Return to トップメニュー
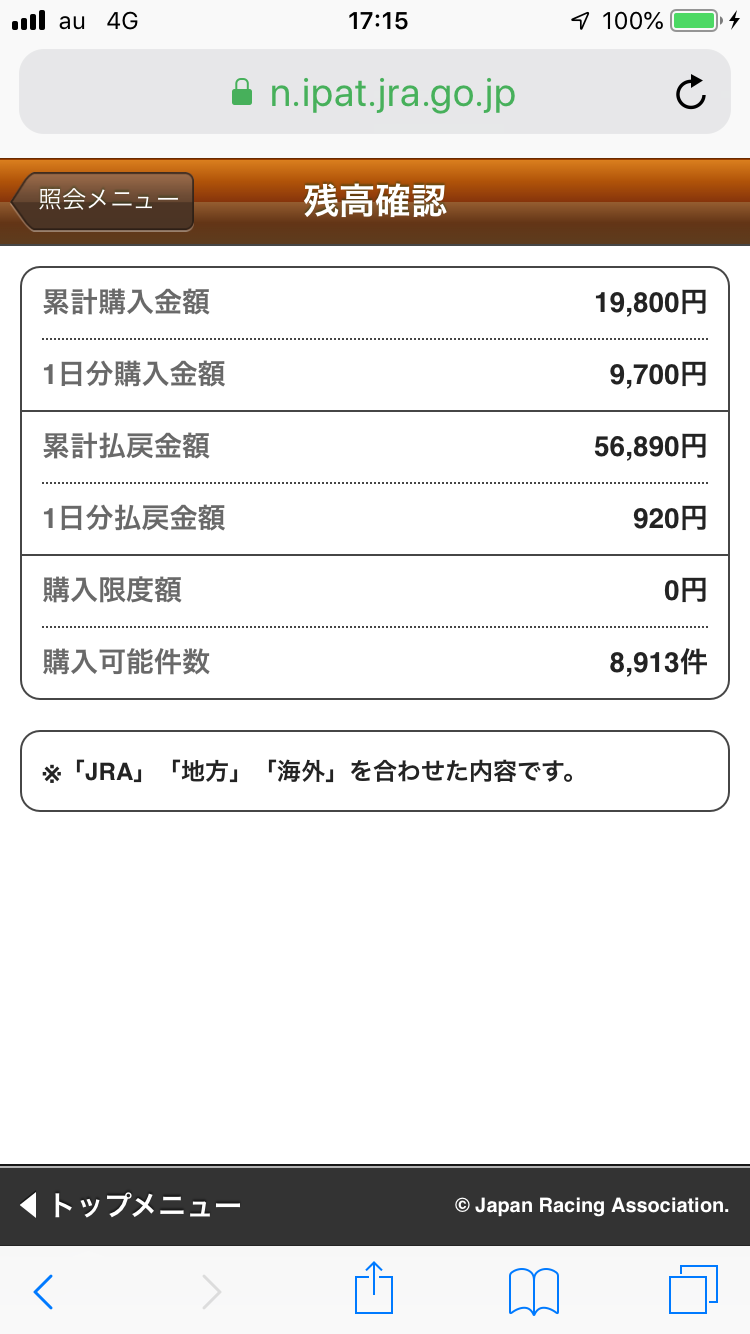This screenshot has height=1334, width=750. click(x=130, y=1205)
